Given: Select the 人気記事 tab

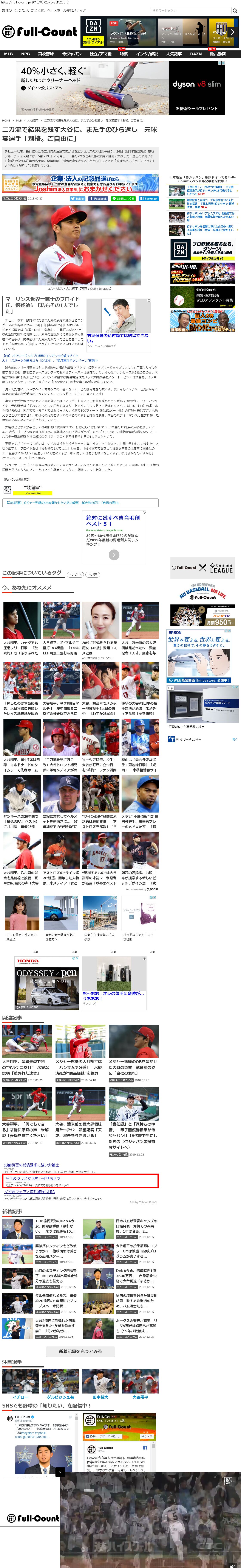Looking at the screenshot, I should (x=174, y=54).
